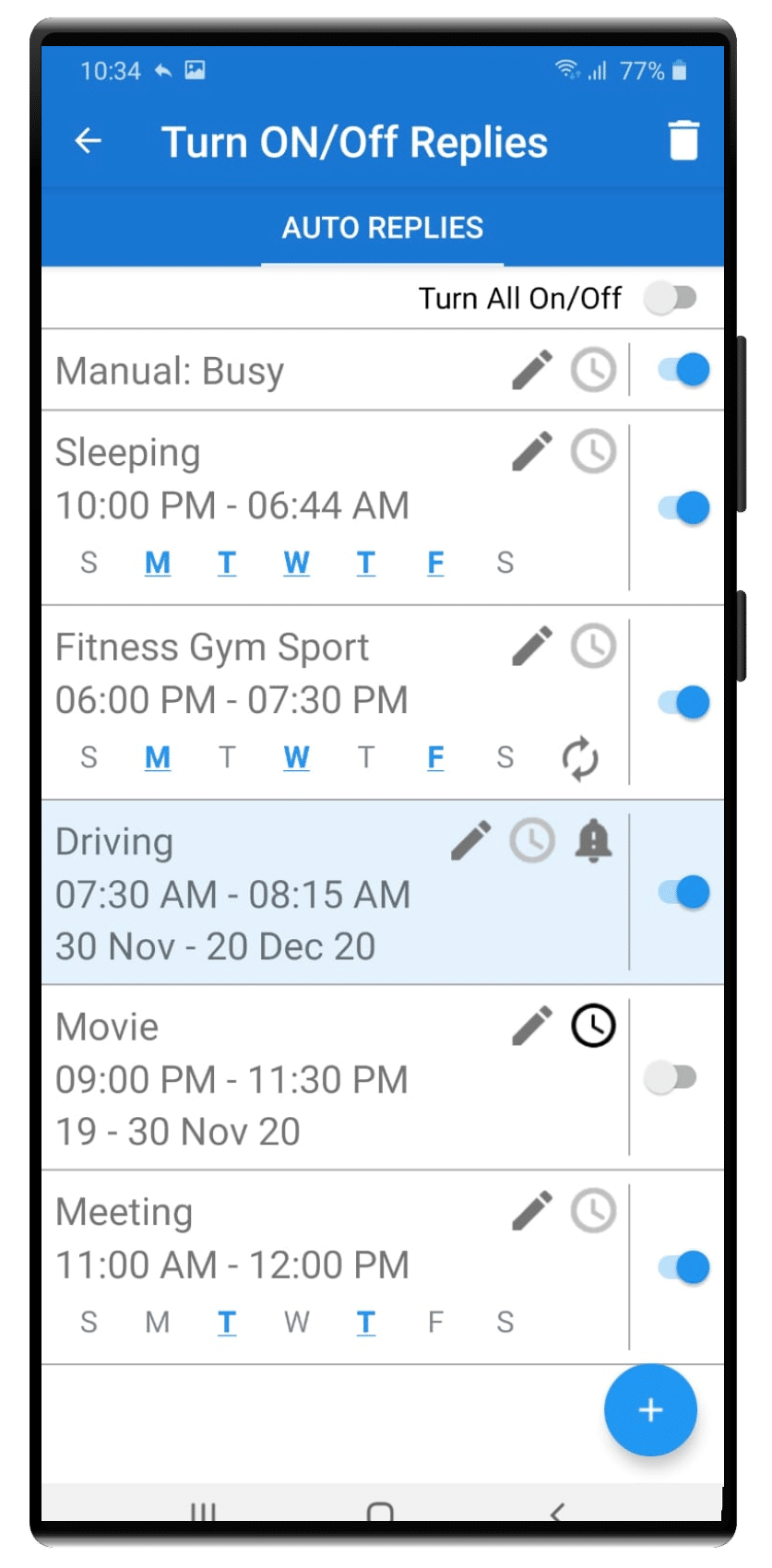This screenshot has height=1568, width=772.
Task: Go back with the top-left arrow
Action: click(89, 141)
